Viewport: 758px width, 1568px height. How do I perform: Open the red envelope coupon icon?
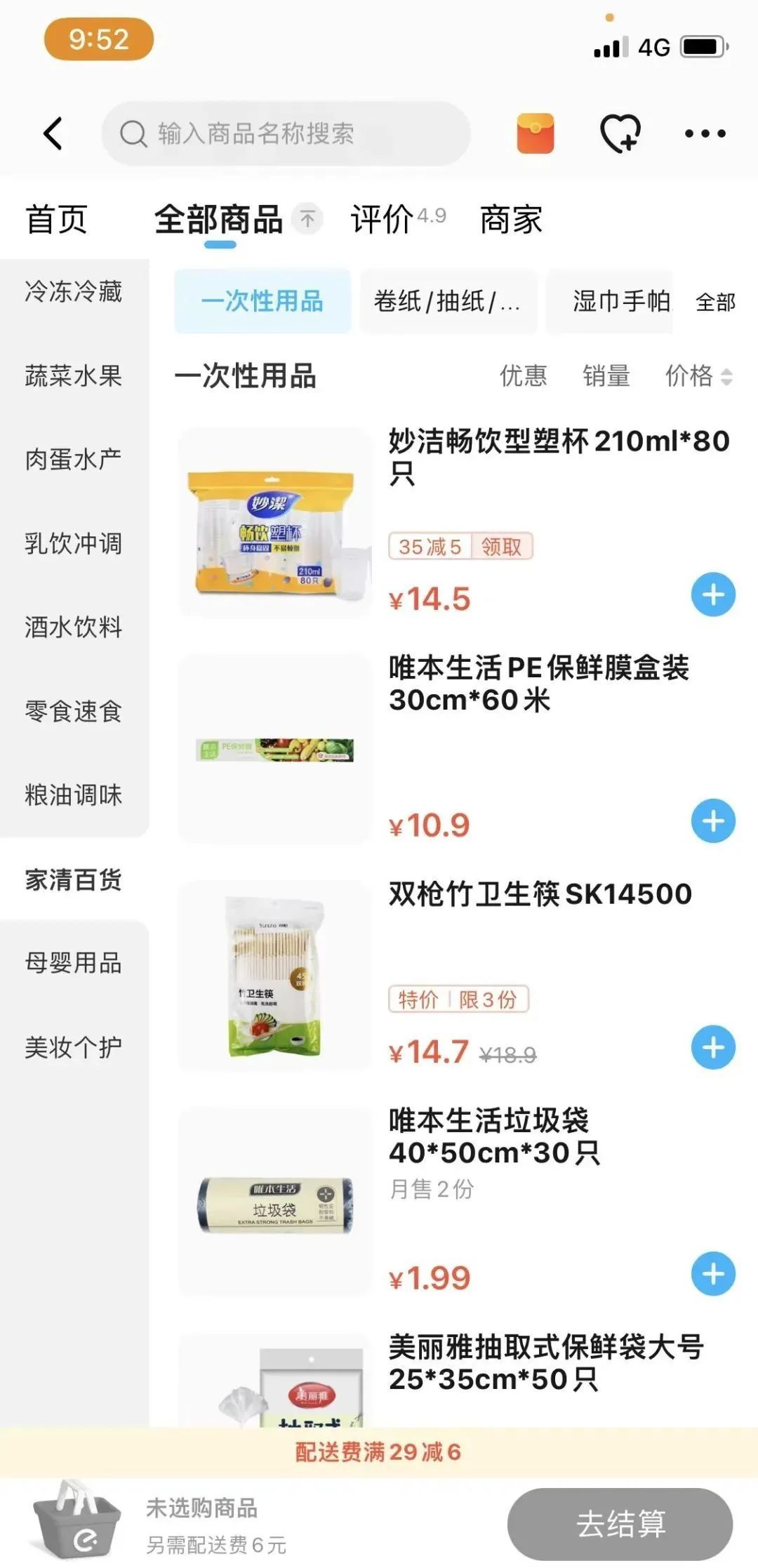(x=533, y=133)
